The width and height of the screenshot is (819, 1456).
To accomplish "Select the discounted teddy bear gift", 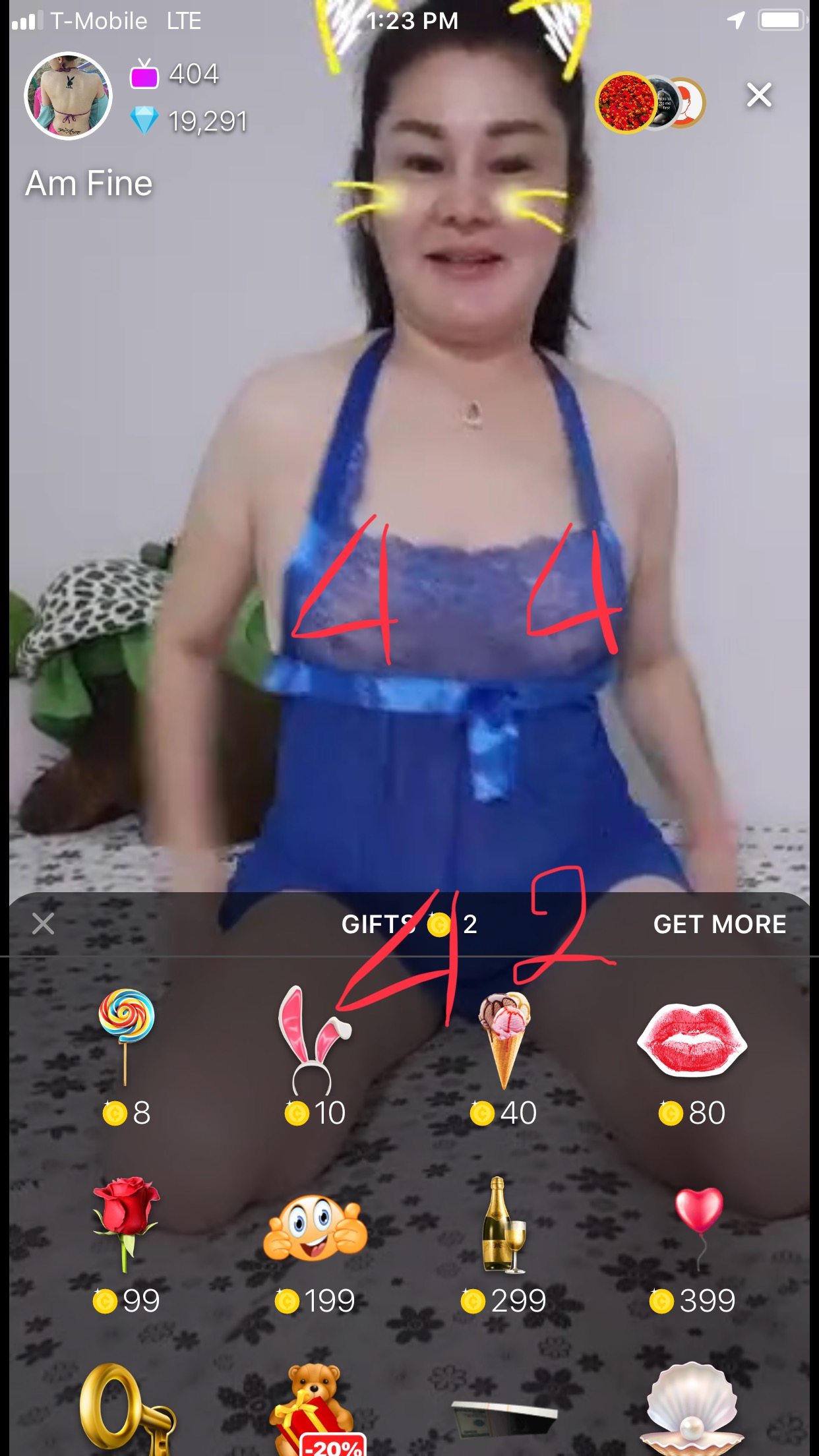I will [x=315, y=1411].
